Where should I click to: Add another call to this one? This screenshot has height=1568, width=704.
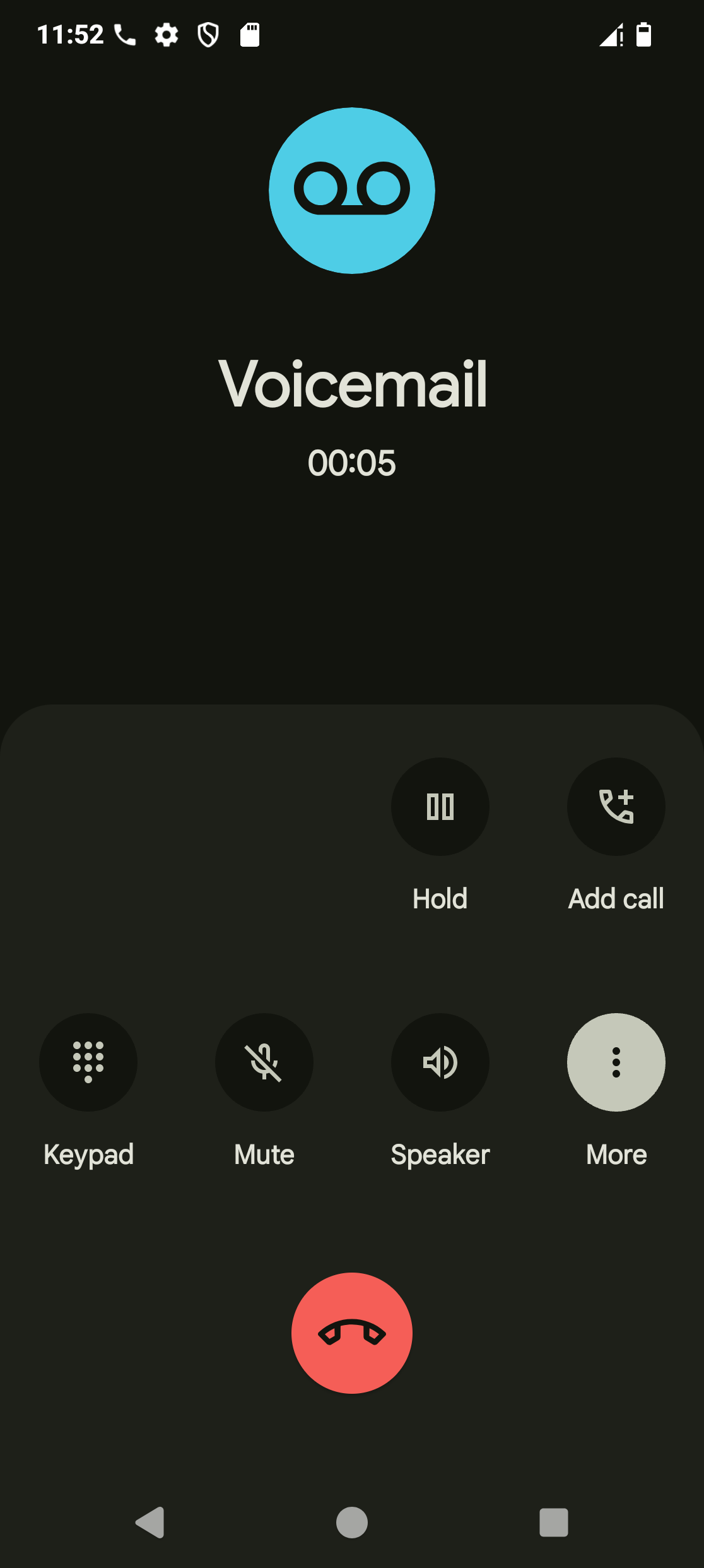[x=616, y=807]
